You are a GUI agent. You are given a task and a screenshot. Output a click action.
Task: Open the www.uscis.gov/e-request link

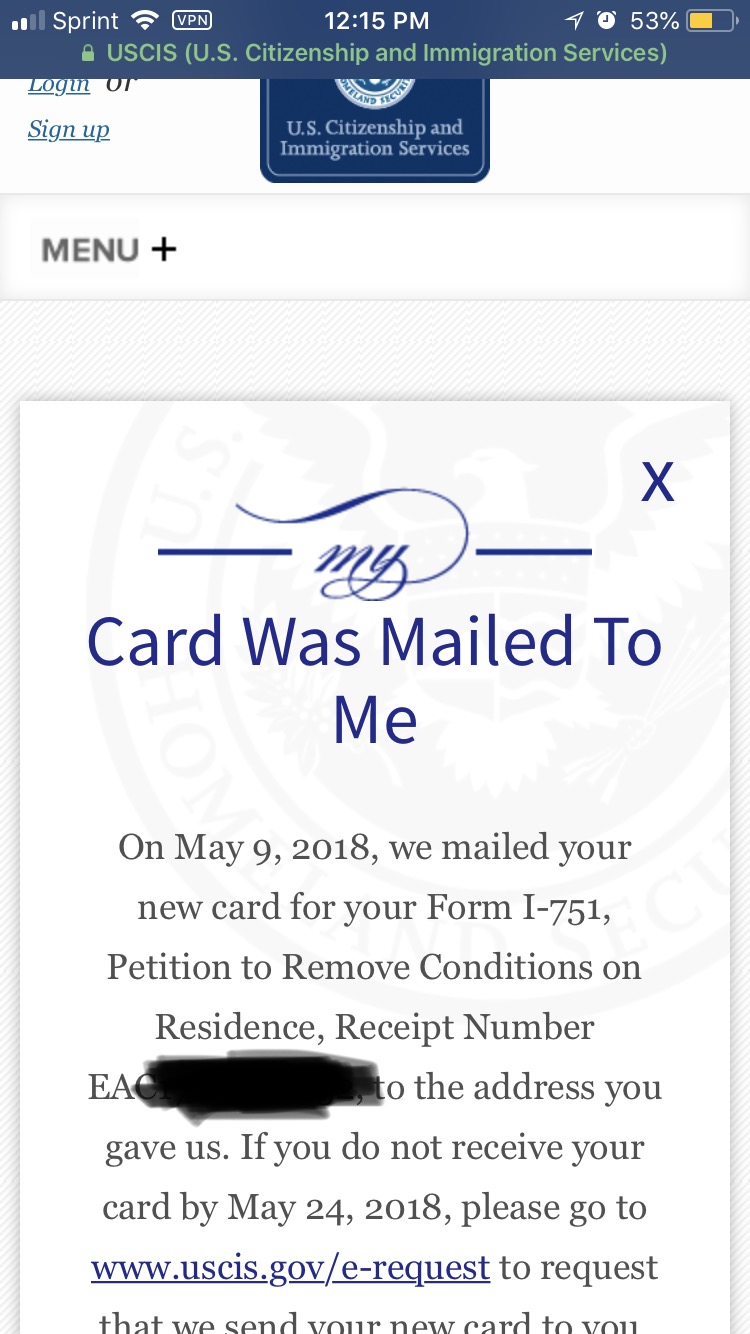tap(291, 1268)
